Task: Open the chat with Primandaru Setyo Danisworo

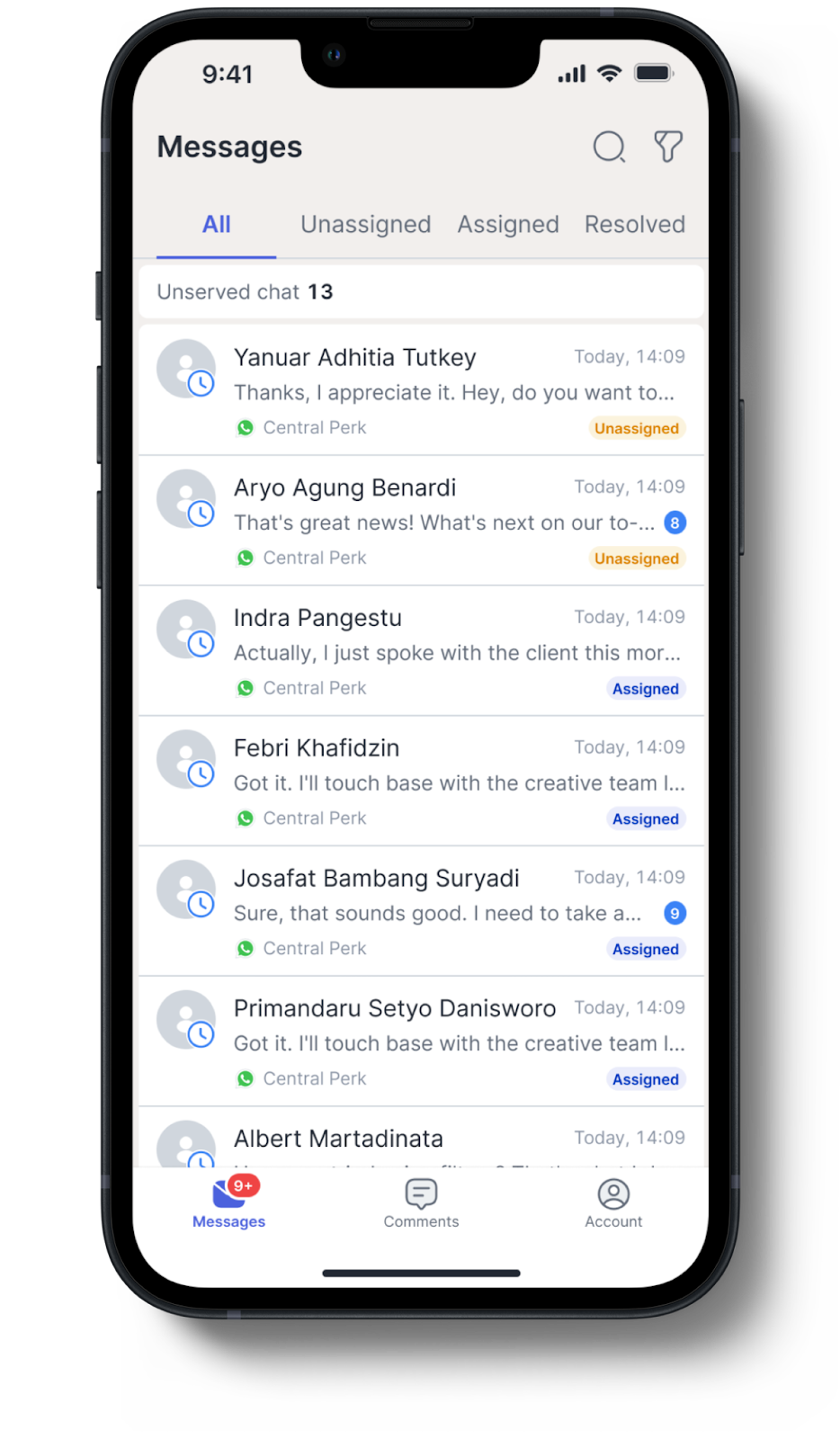Action: coord(421,1042)
